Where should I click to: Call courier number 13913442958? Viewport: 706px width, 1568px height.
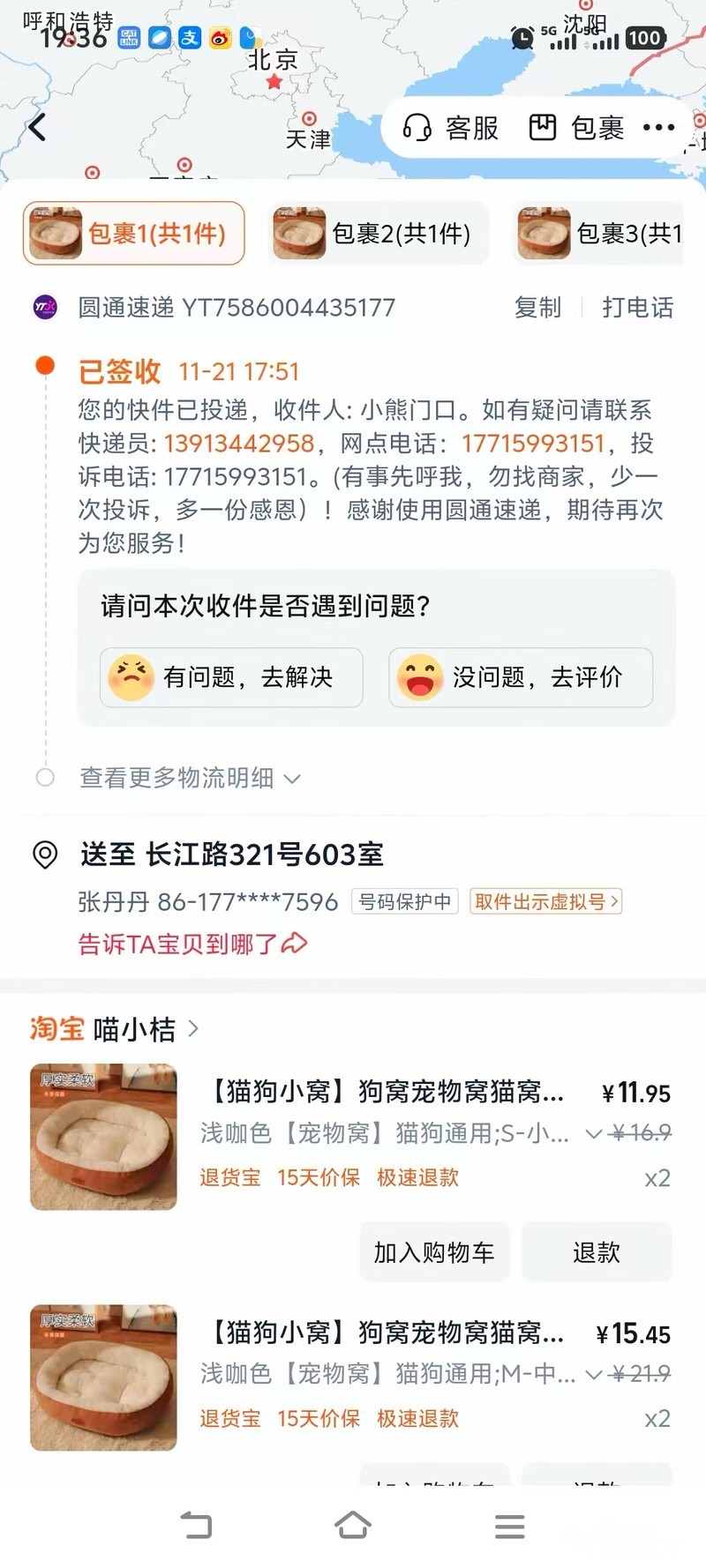pos(239,444)
